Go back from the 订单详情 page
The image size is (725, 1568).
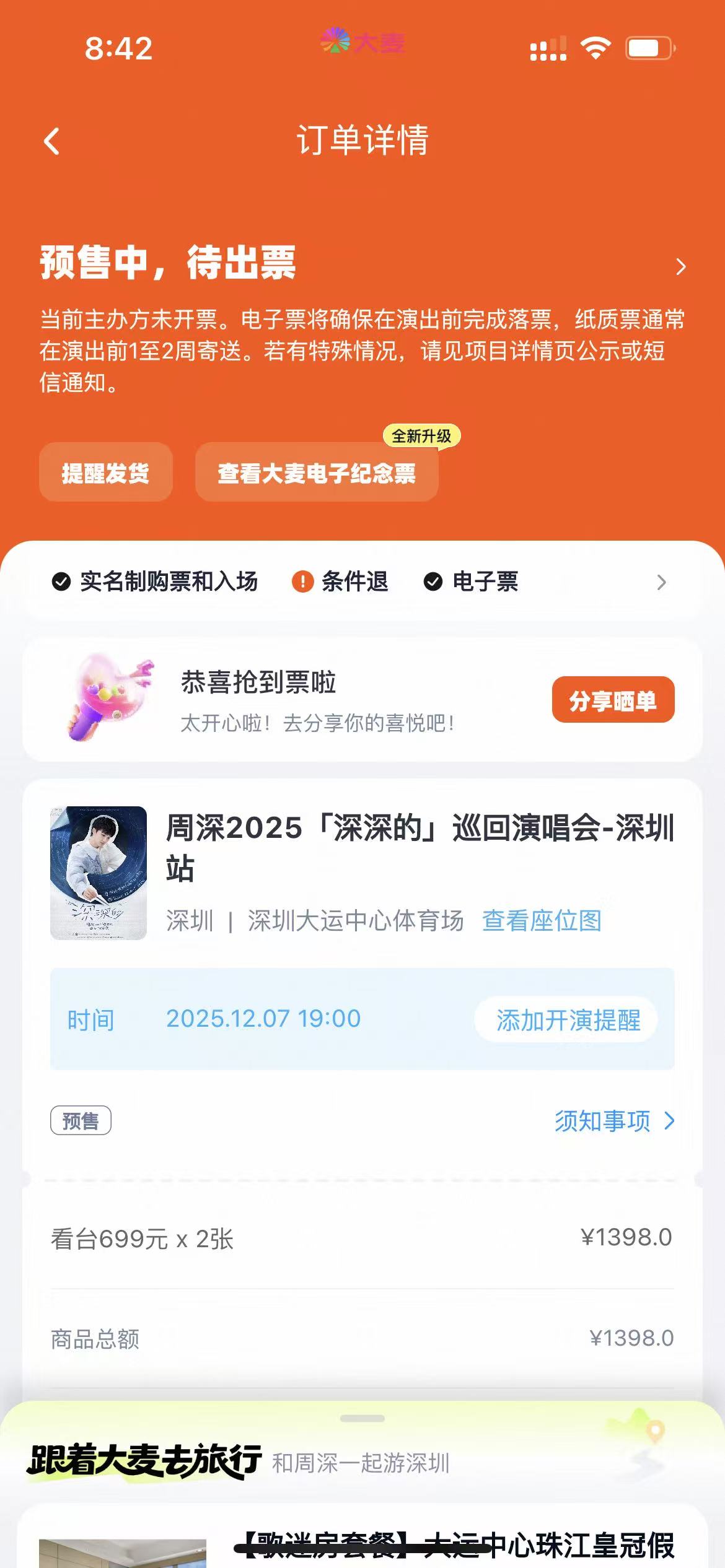[x=52, y=141]
